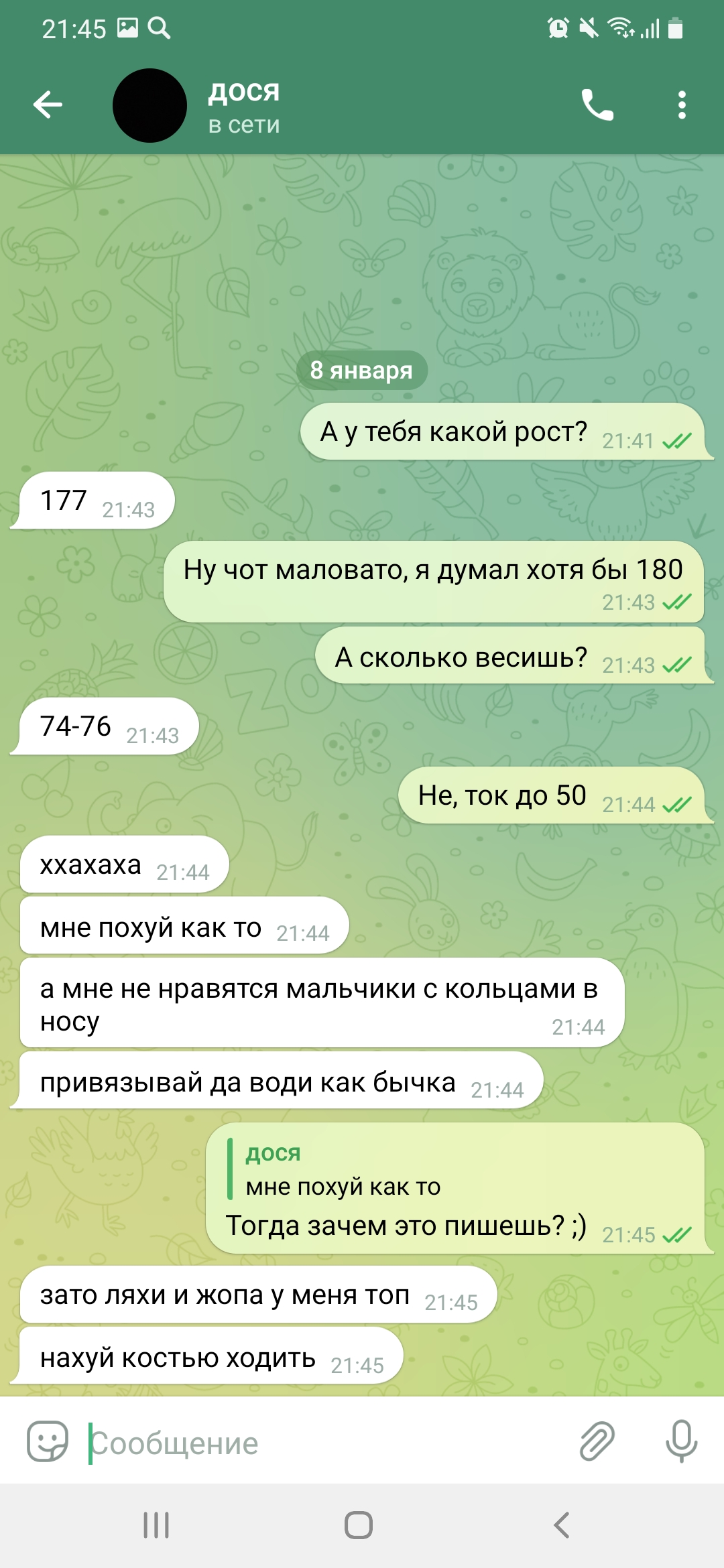This screenshot has width=724, height=1568.
Task: Open дося's profile from the avatar
Action: pos(149,105)
